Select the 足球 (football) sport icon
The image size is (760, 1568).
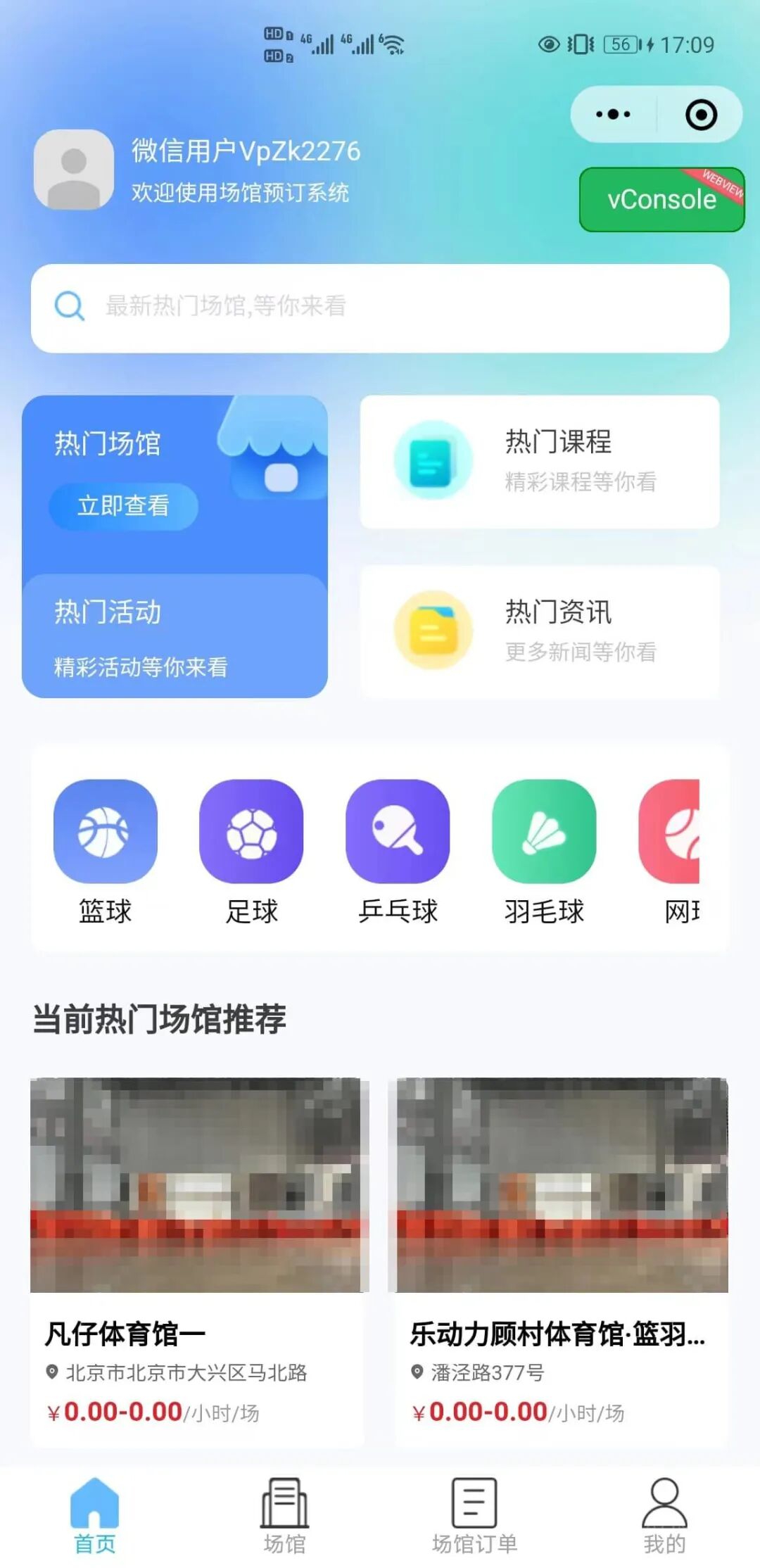(x=253, y=833)
